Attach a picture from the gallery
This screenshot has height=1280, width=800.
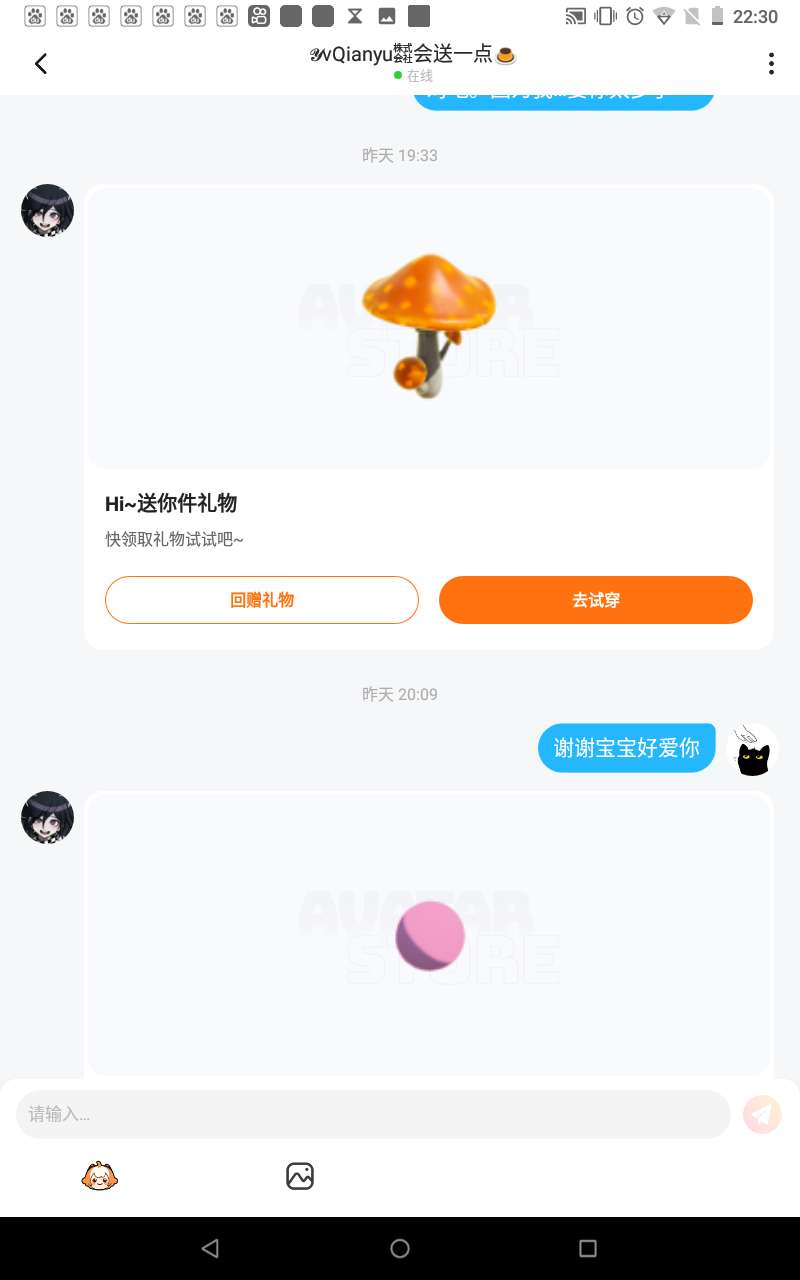[300, 1176]
